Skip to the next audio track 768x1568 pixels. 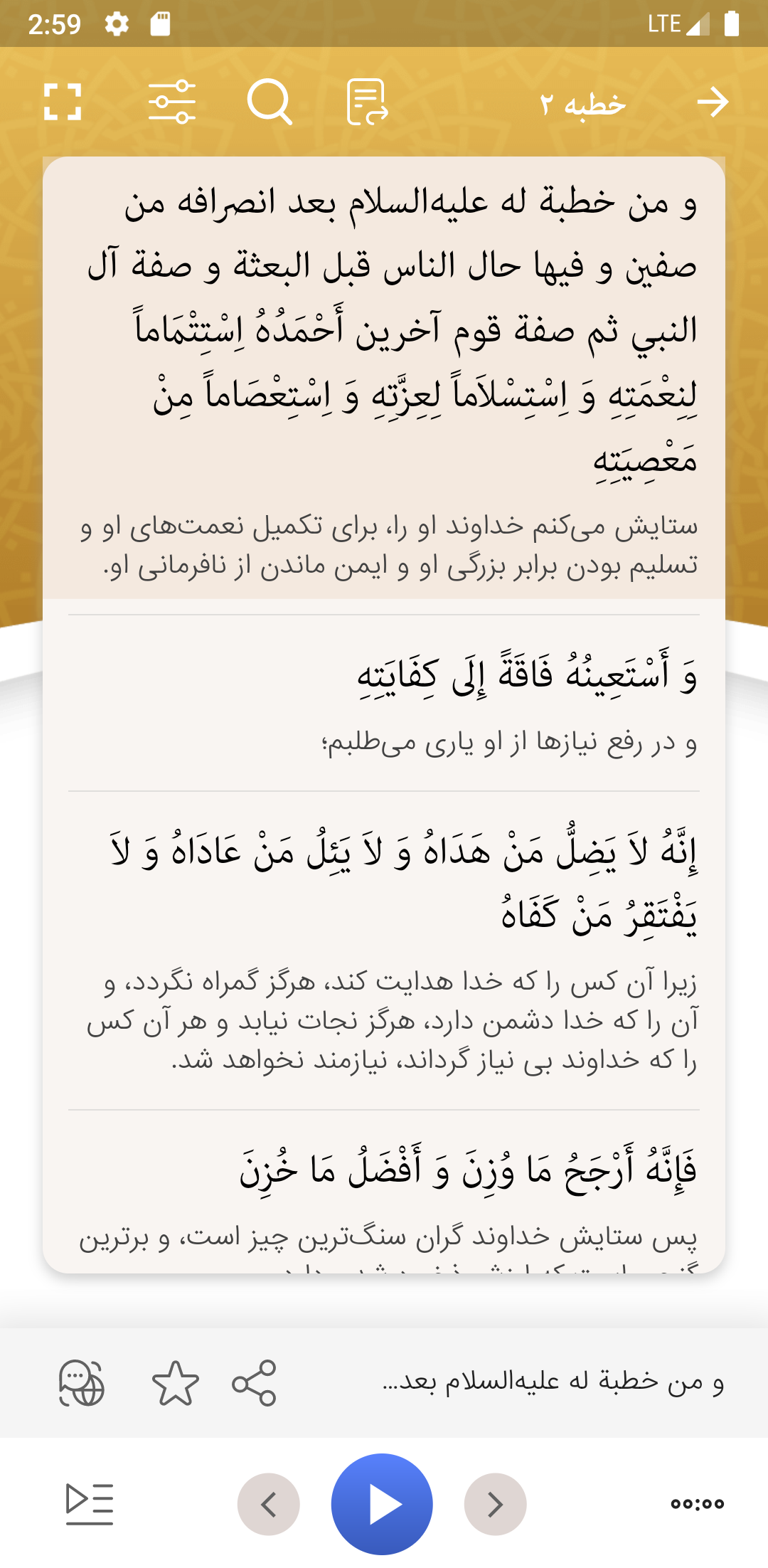[x=495, y=1504]
